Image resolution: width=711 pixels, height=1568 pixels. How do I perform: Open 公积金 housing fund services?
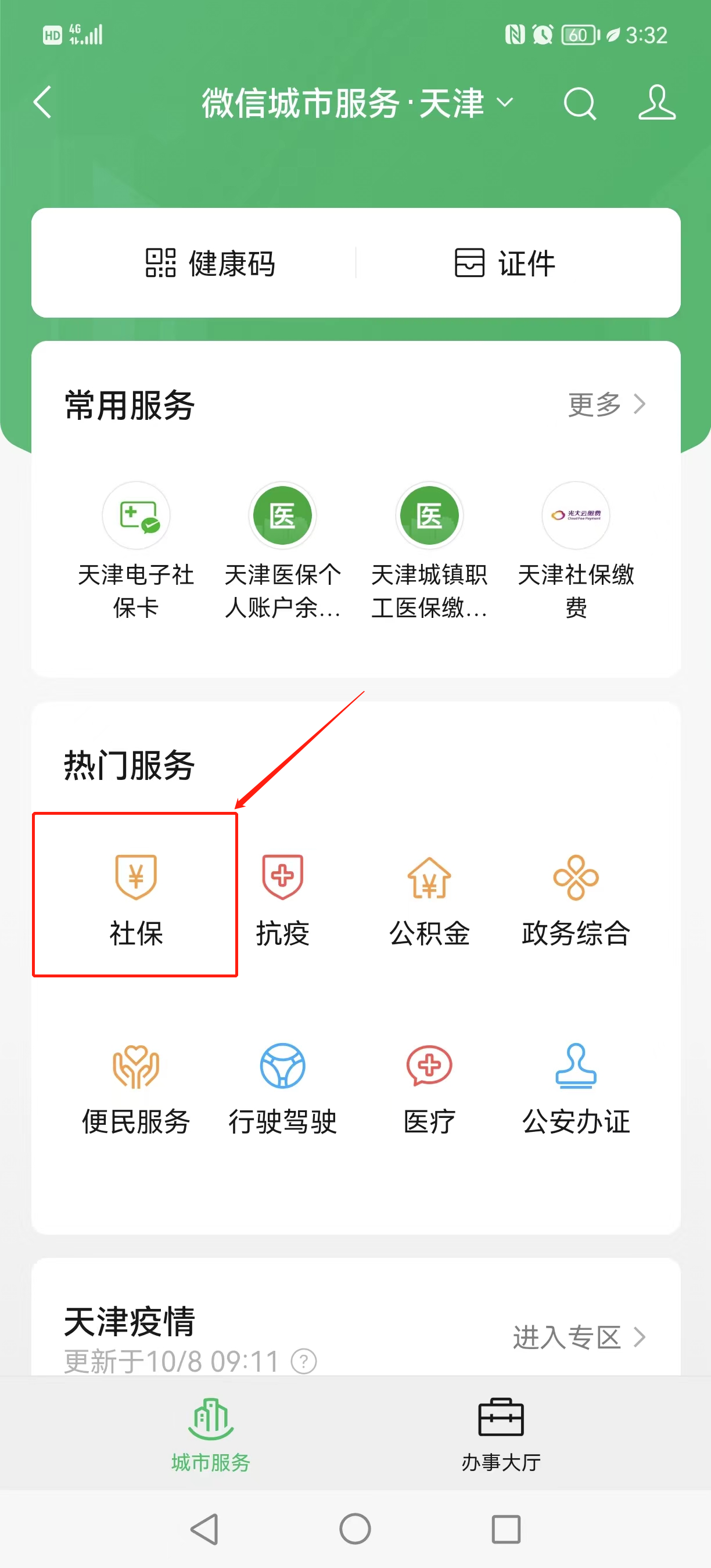(429, 899)
